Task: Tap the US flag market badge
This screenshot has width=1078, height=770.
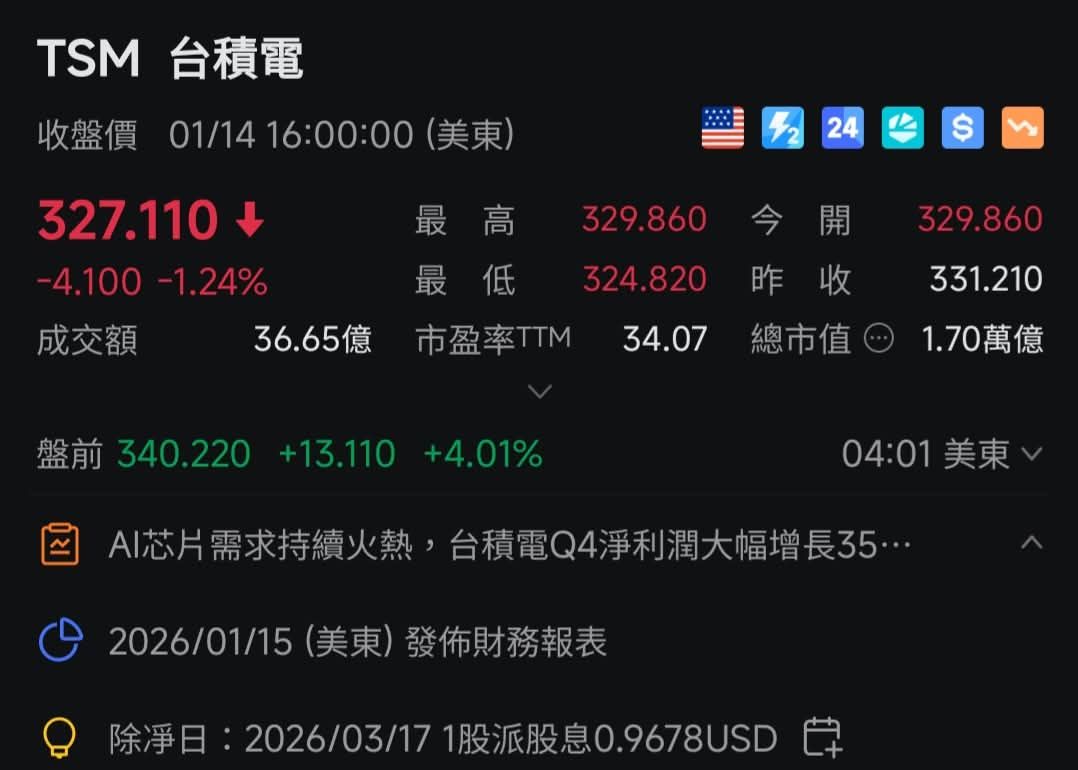Action: tap(722, 129)
